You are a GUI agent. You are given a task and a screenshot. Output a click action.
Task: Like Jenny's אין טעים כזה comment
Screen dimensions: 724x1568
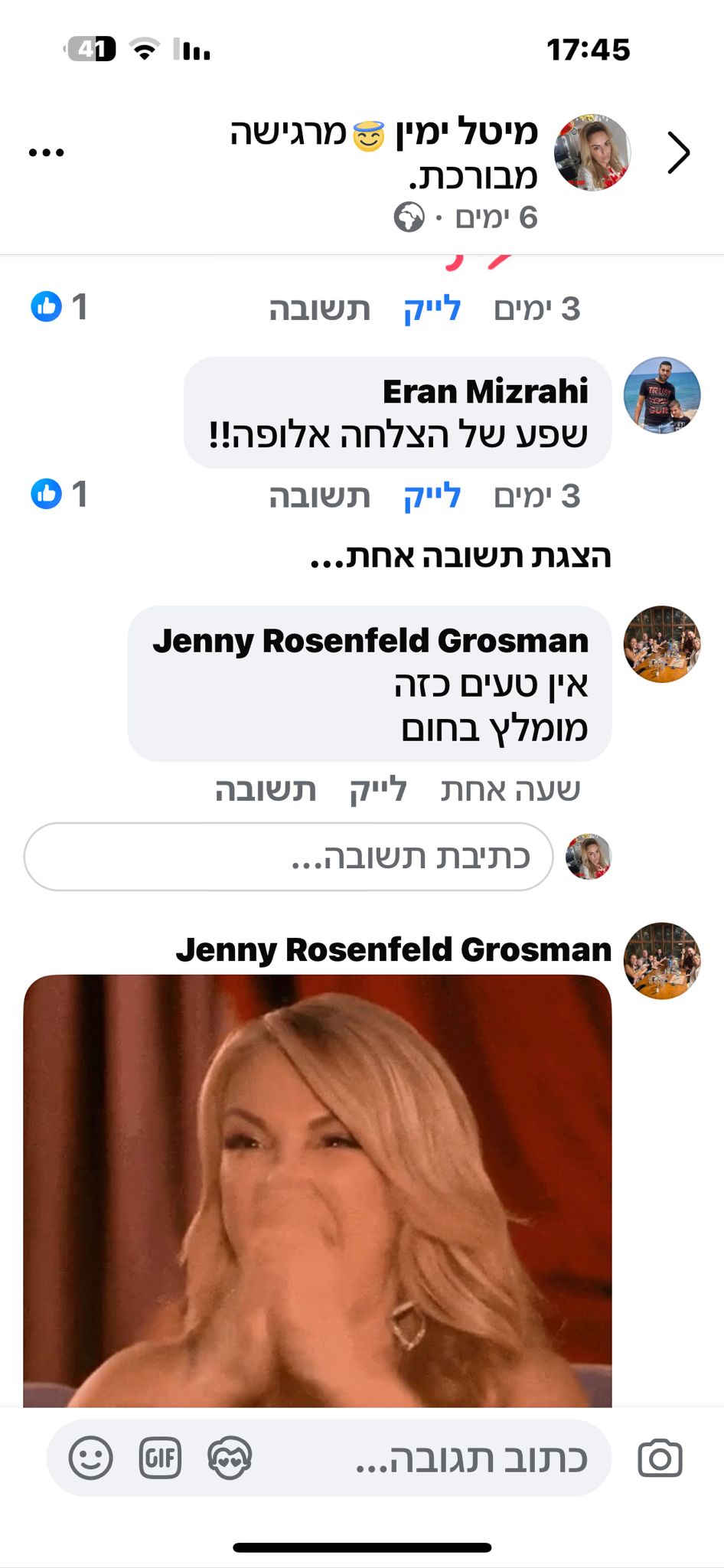click(x=377, y=790)
